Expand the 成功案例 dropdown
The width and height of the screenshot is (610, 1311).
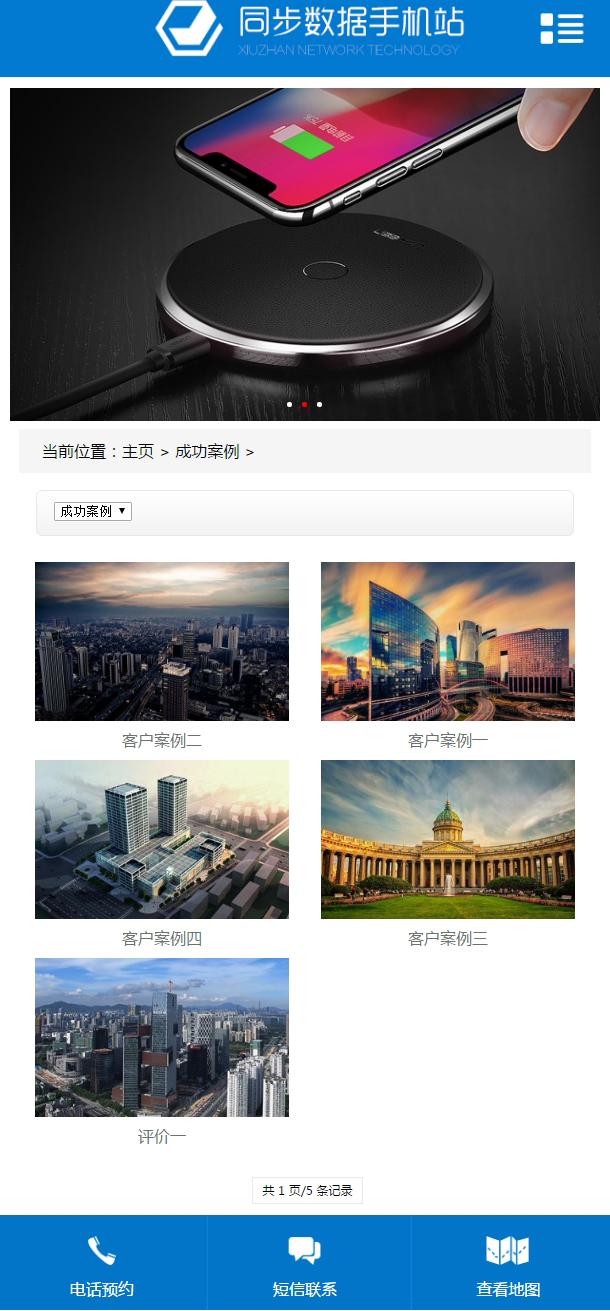(93, 511)
